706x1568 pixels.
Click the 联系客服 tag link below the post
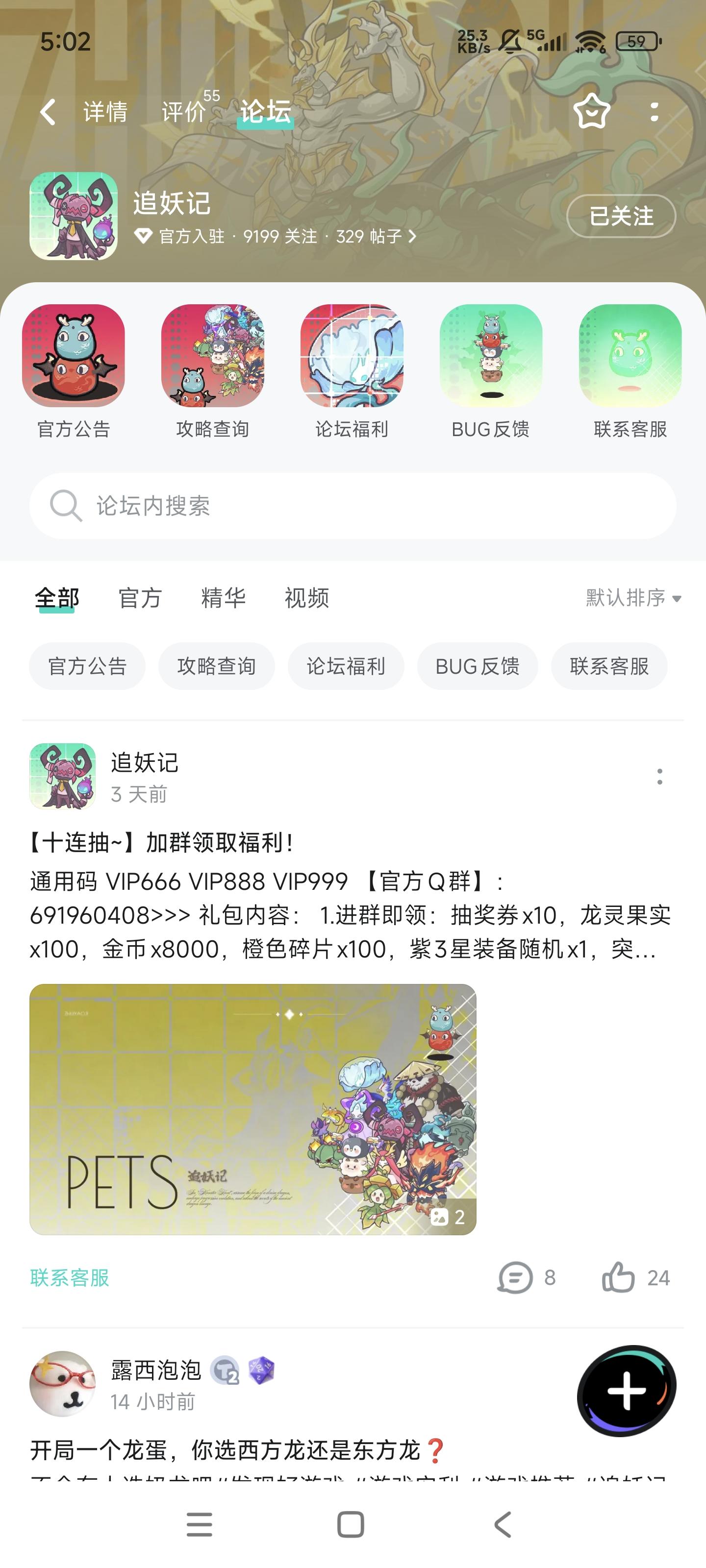(x=70, y=1276)
